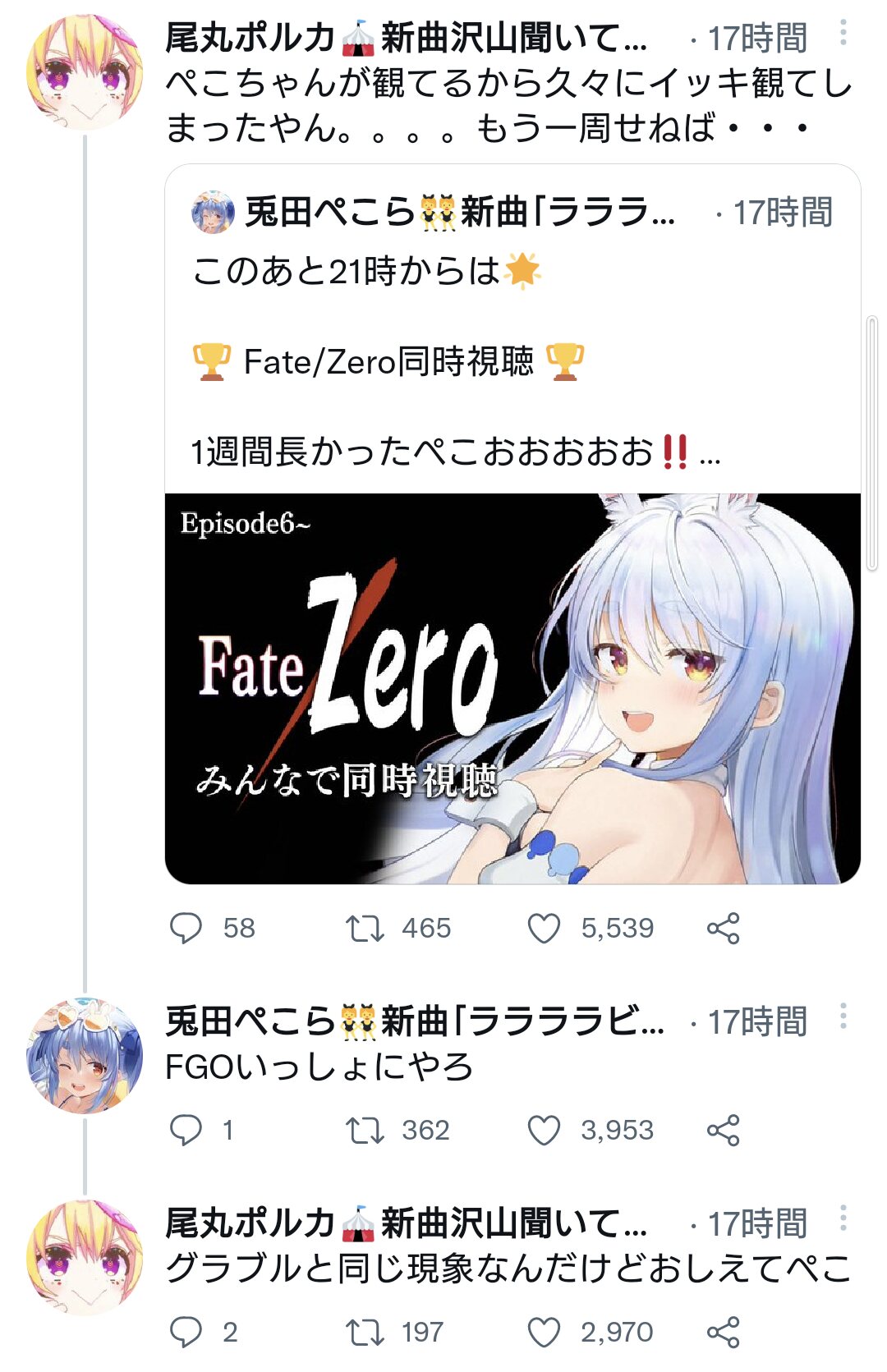Open Polka's avatar on the top tweet

(x=85, y=72)
